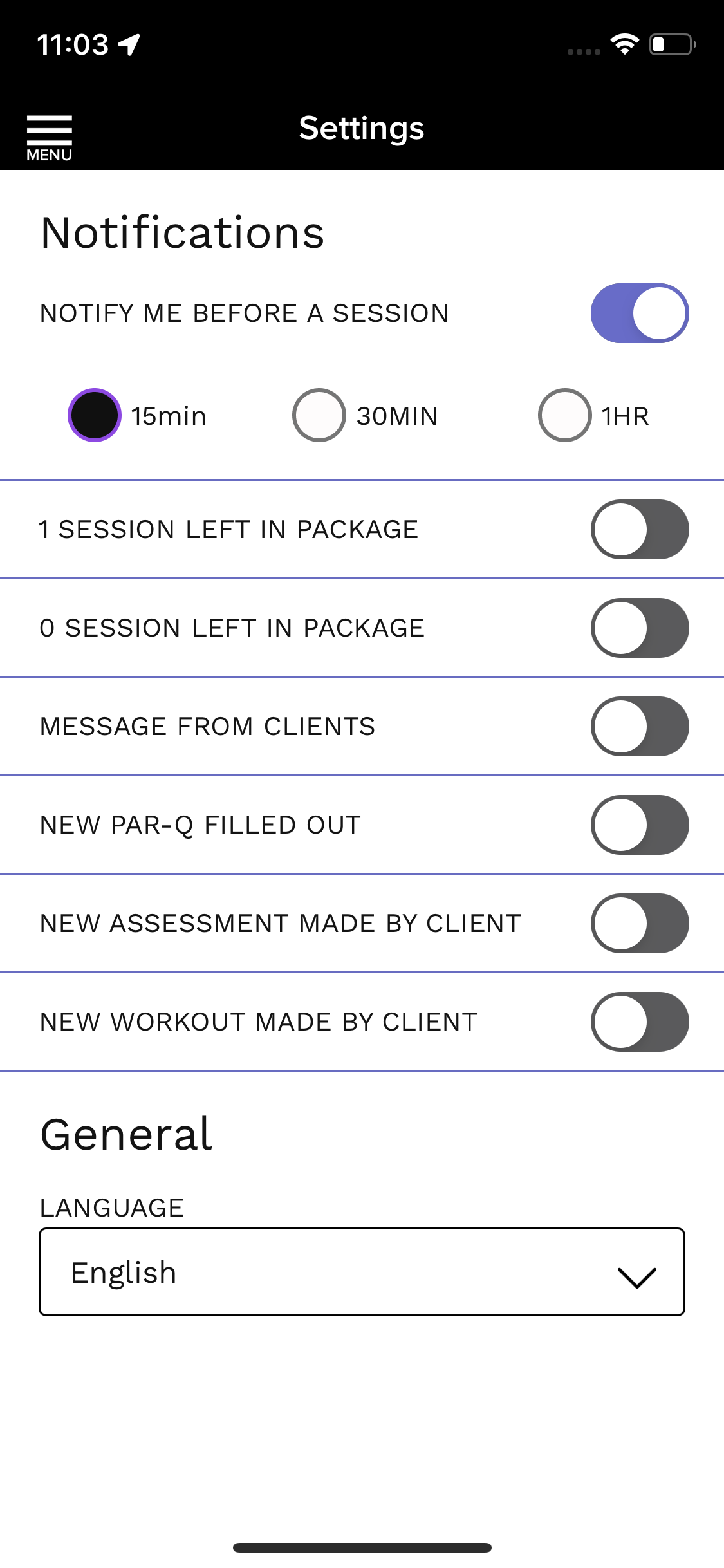The image size is (724, 1568).
Task: Turn on Message From Clients notifications
Action: coord(640,727)
